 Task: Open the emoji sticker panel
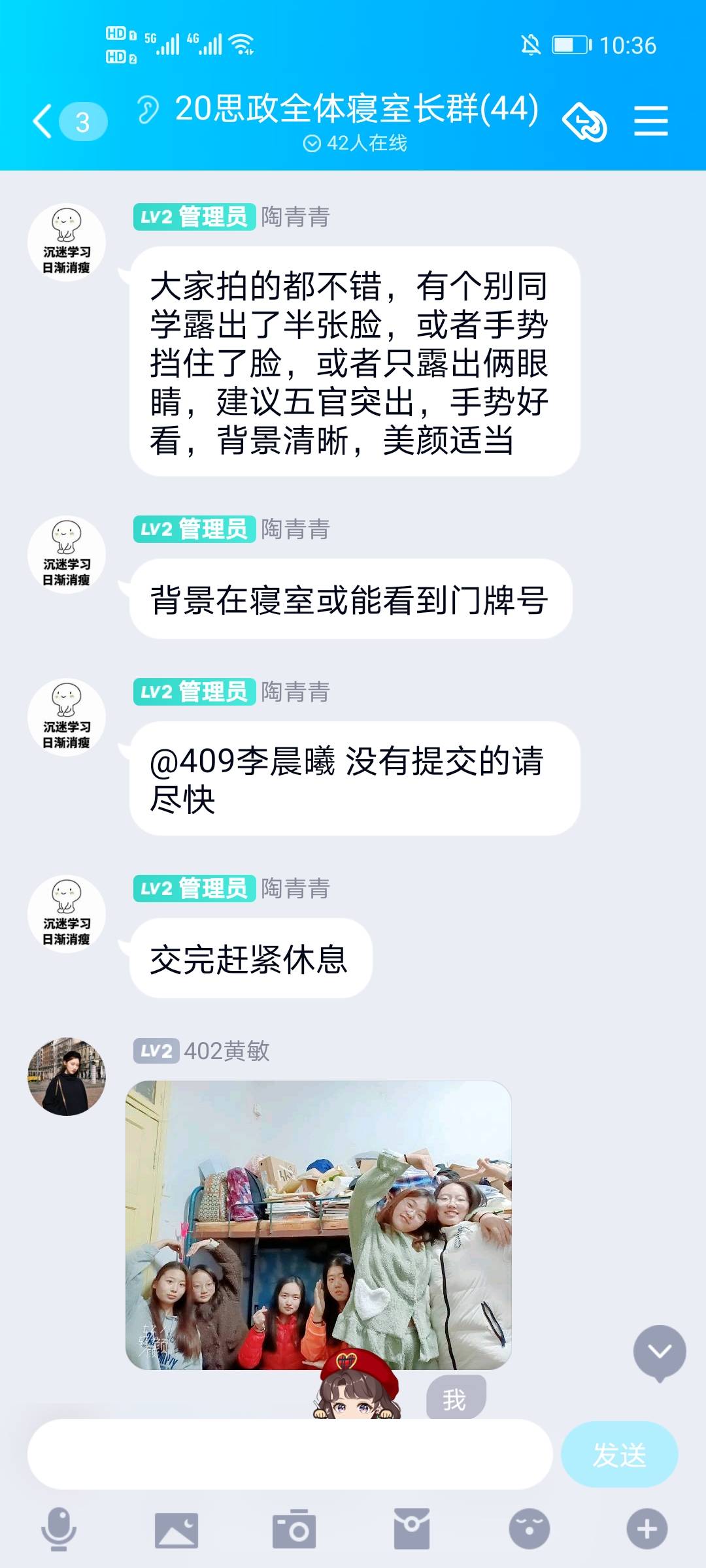[529, 1529]
